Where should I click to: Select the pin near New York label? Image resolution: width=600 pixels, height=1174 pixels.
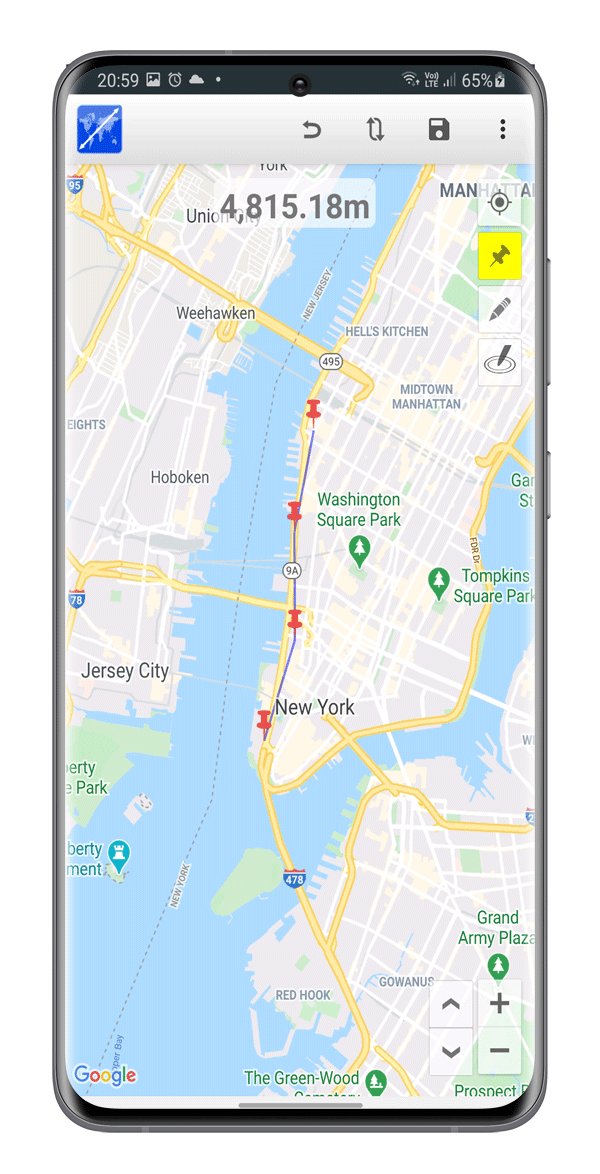tap(264, 722)
